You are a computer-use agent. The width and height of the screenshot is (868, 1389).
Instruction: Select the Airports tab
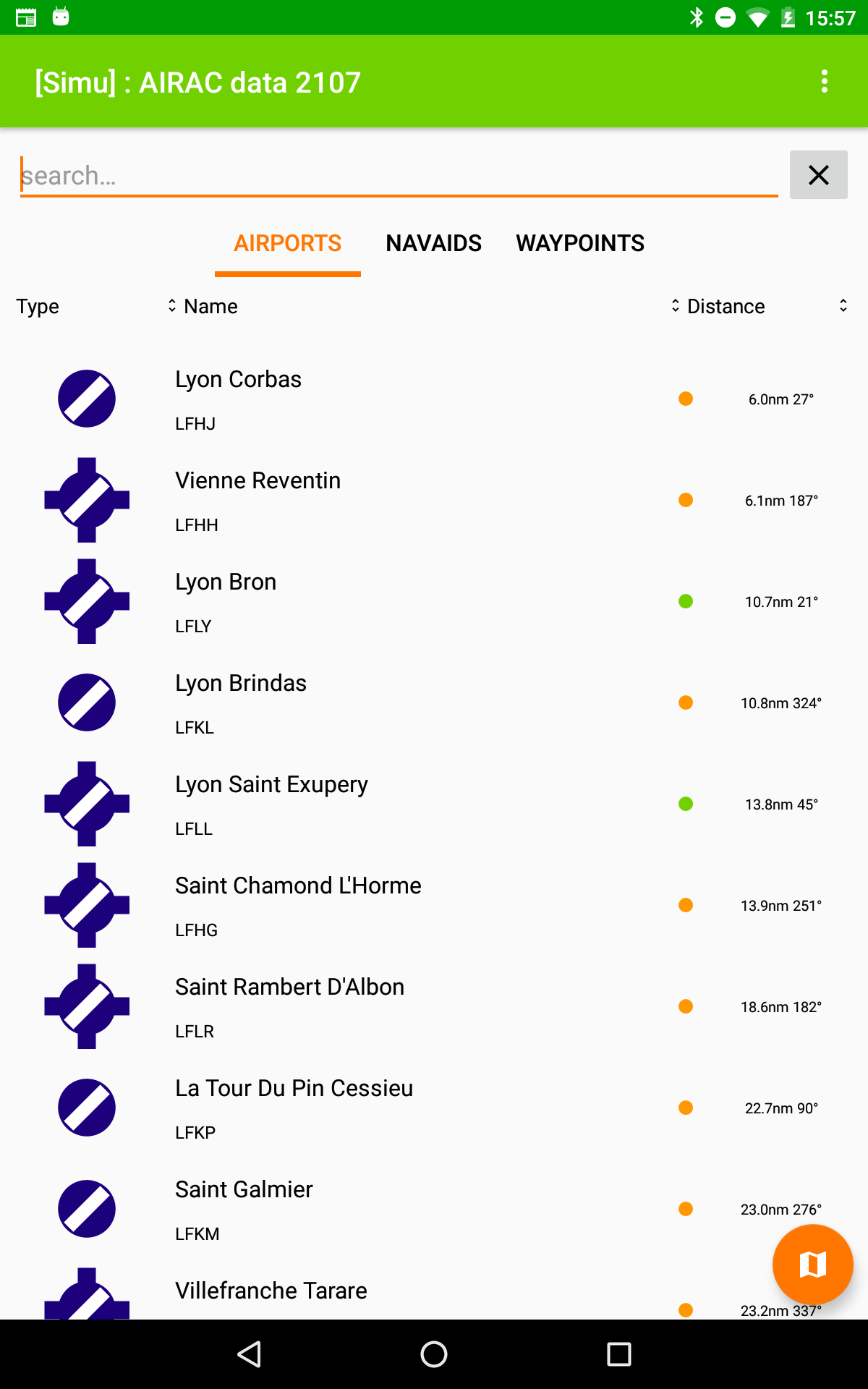click(x=287, y=244)
